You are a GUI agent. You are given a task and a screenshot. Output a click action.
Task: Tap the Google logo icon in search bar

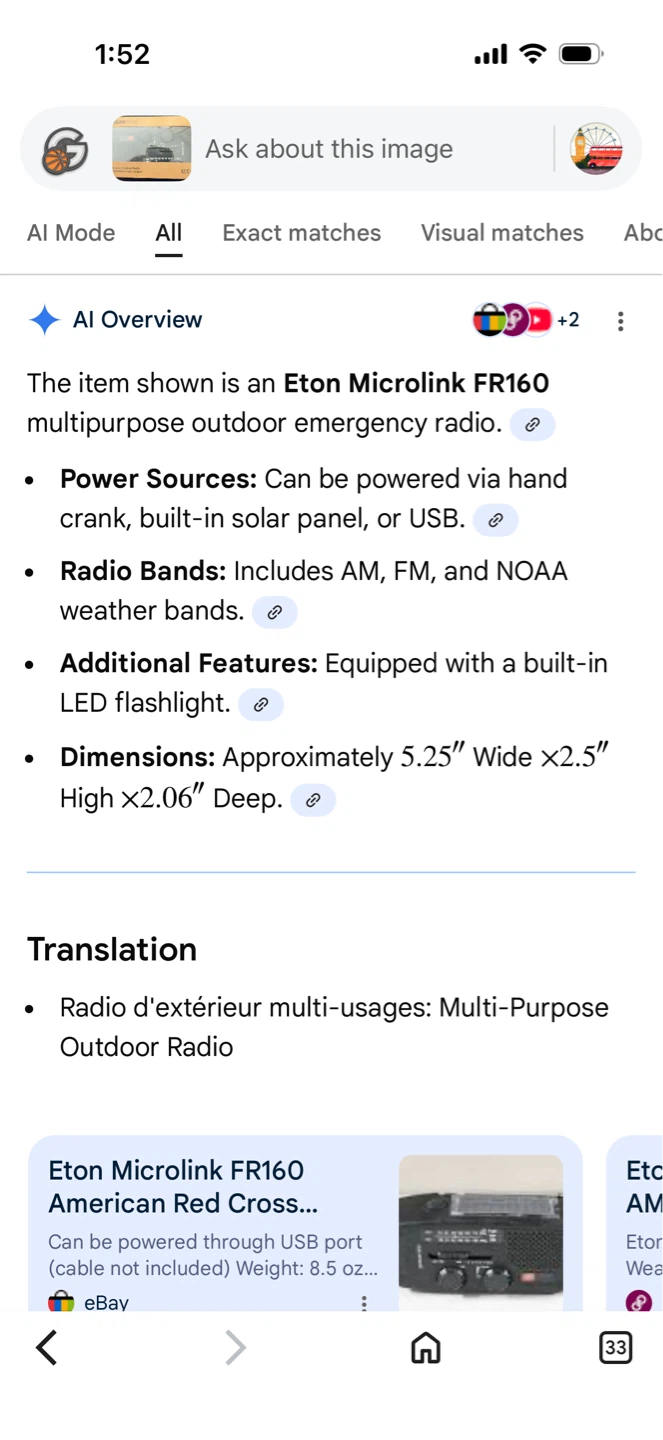coord(65,150)
